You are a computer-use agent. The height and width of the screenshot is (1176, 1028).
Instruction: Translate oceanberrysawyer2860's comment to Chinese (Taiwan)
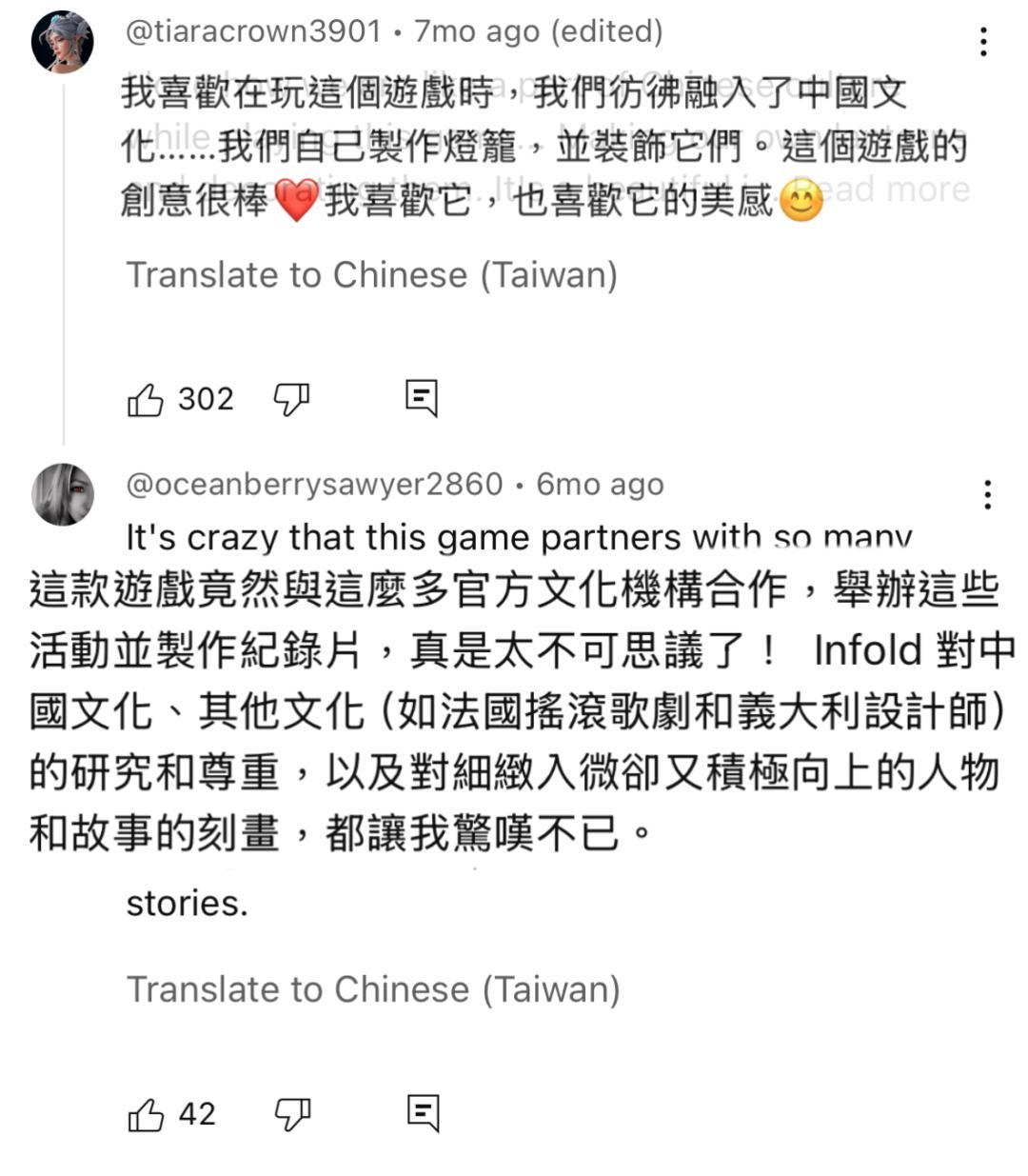coord(373,989)
